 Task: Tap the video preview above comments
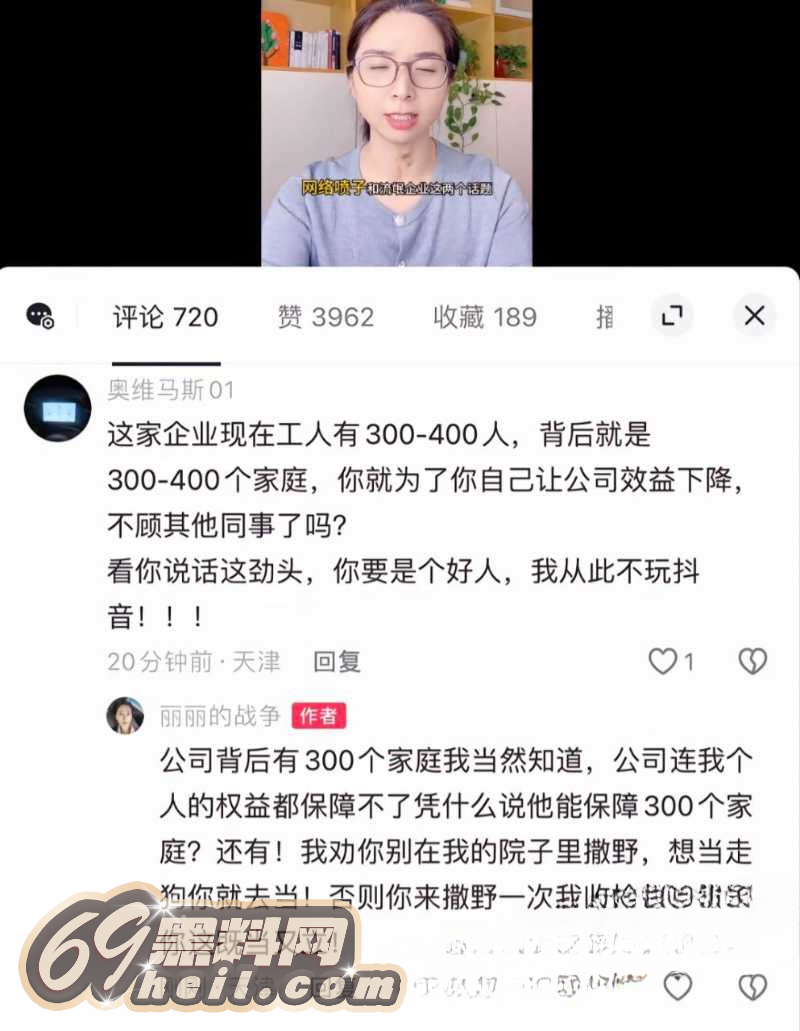(397, 133)
